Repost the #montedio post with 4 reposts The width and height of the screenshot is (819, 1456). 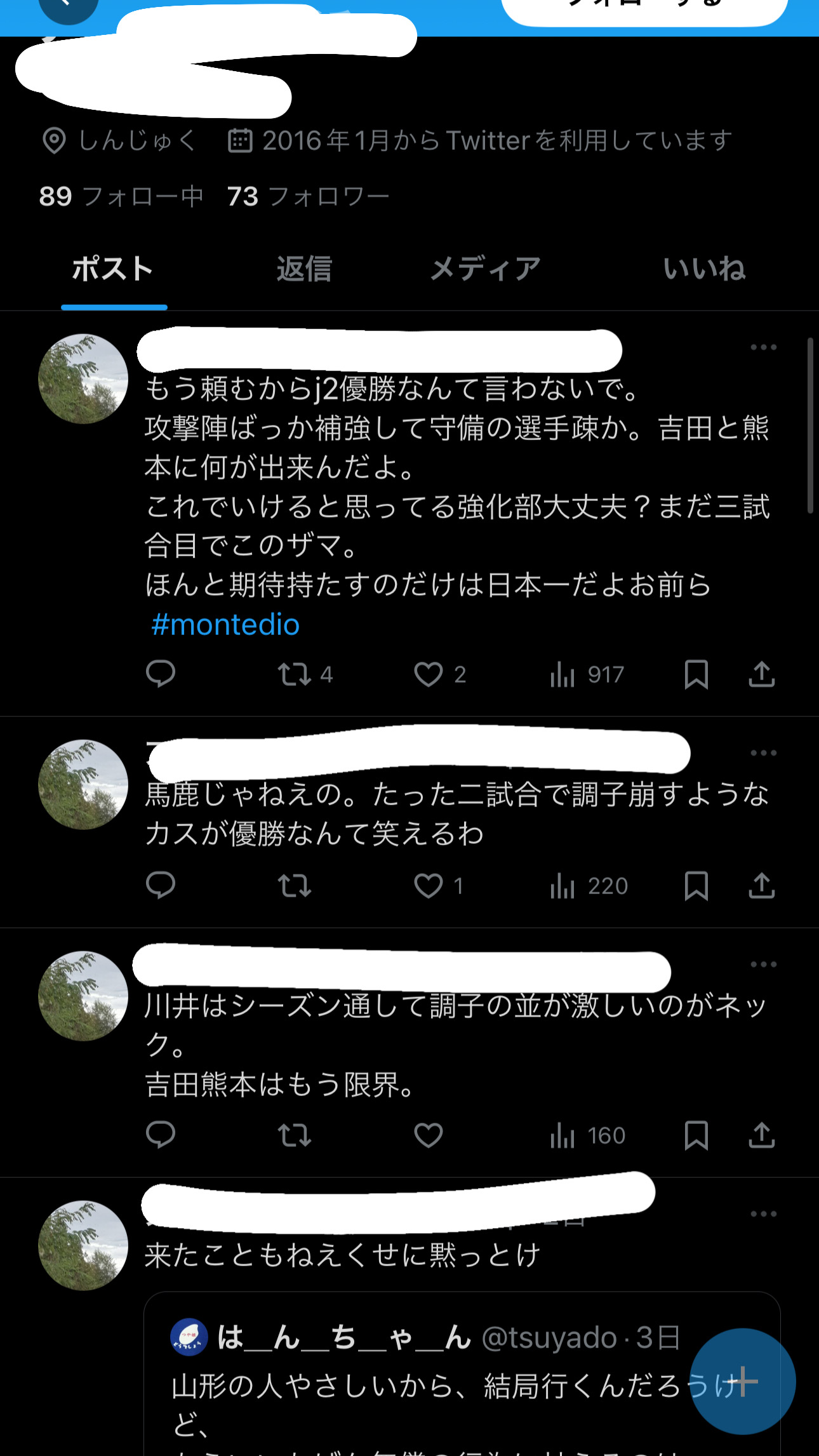295,674
